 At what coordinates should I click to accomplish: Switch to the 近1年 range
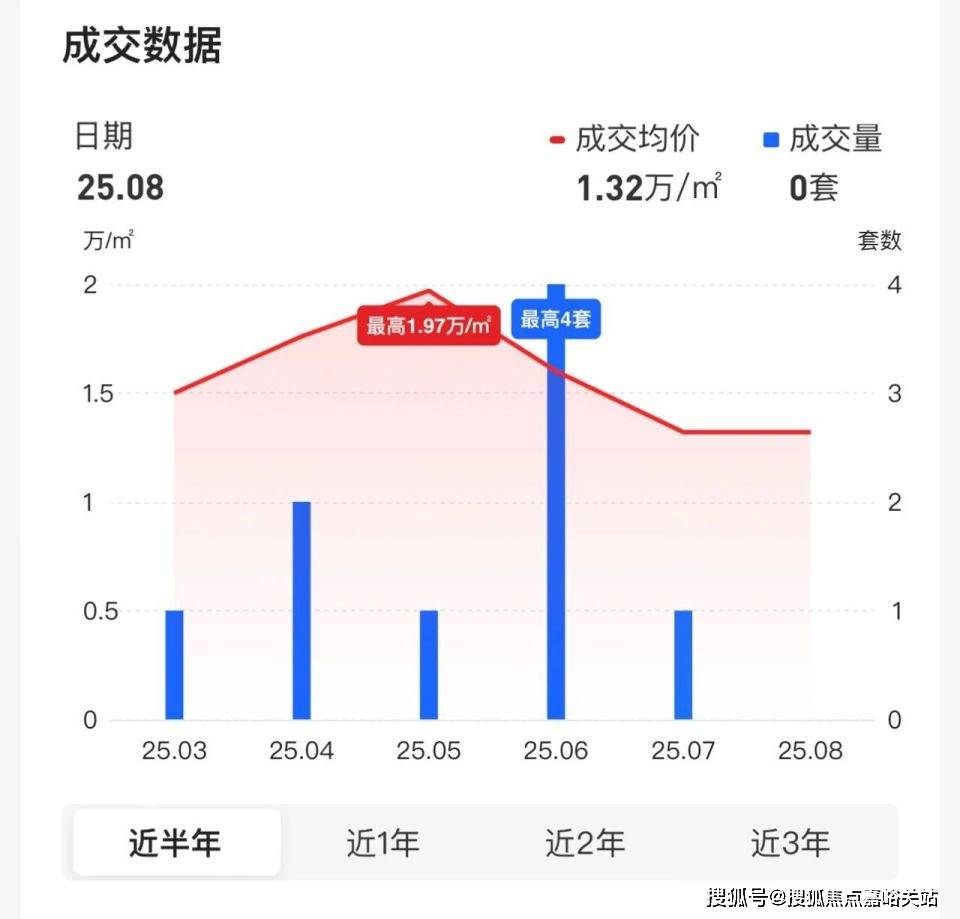coord(382,843)
